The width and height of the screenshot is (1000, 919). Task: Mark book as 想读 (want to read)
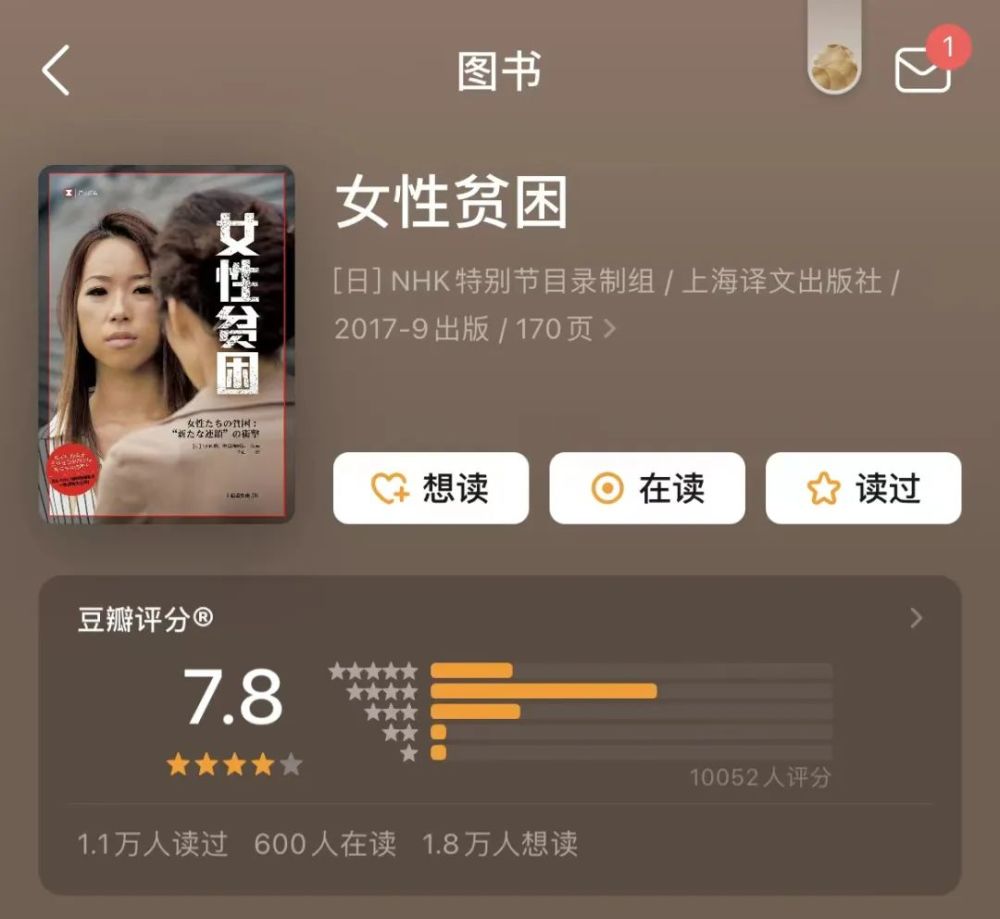pos(431,488)
